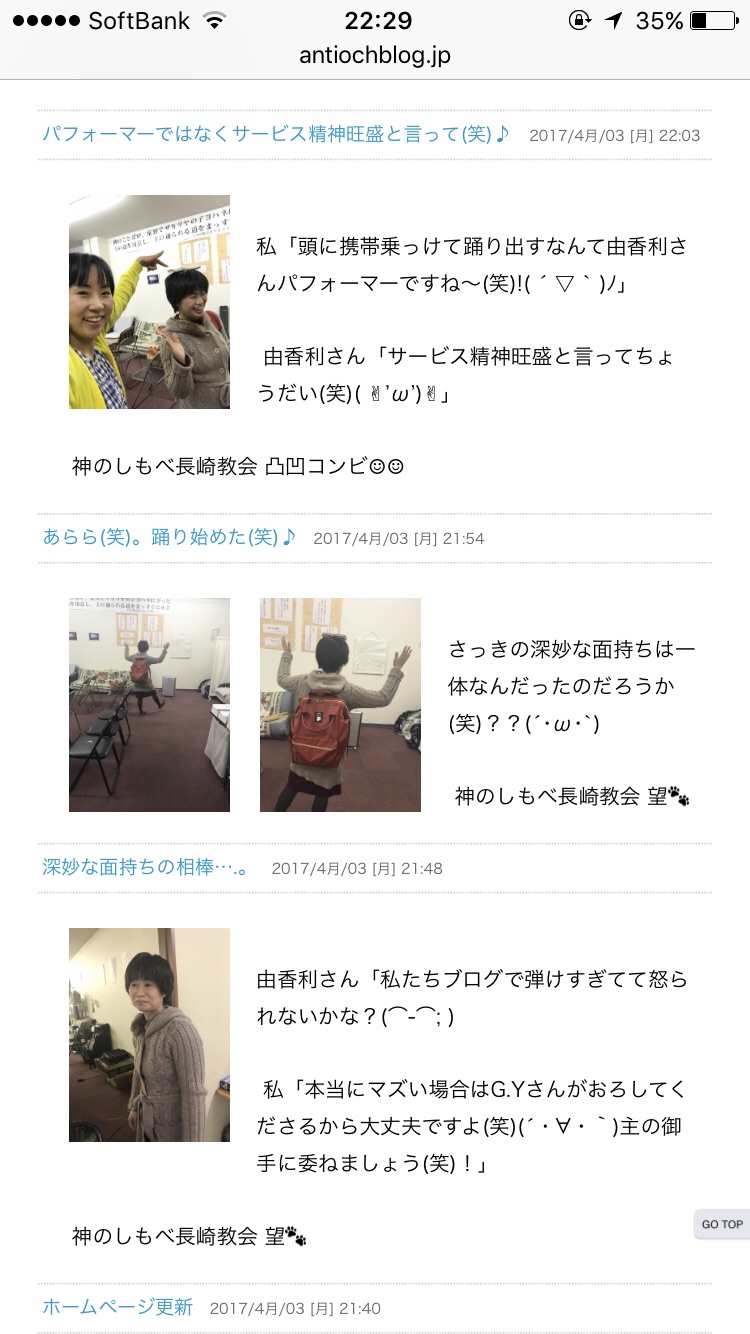The height and width of the screenshot is (1334, 750).
Task: Enlarge the close-up photo of the red backpack
Action: point(340,705)
